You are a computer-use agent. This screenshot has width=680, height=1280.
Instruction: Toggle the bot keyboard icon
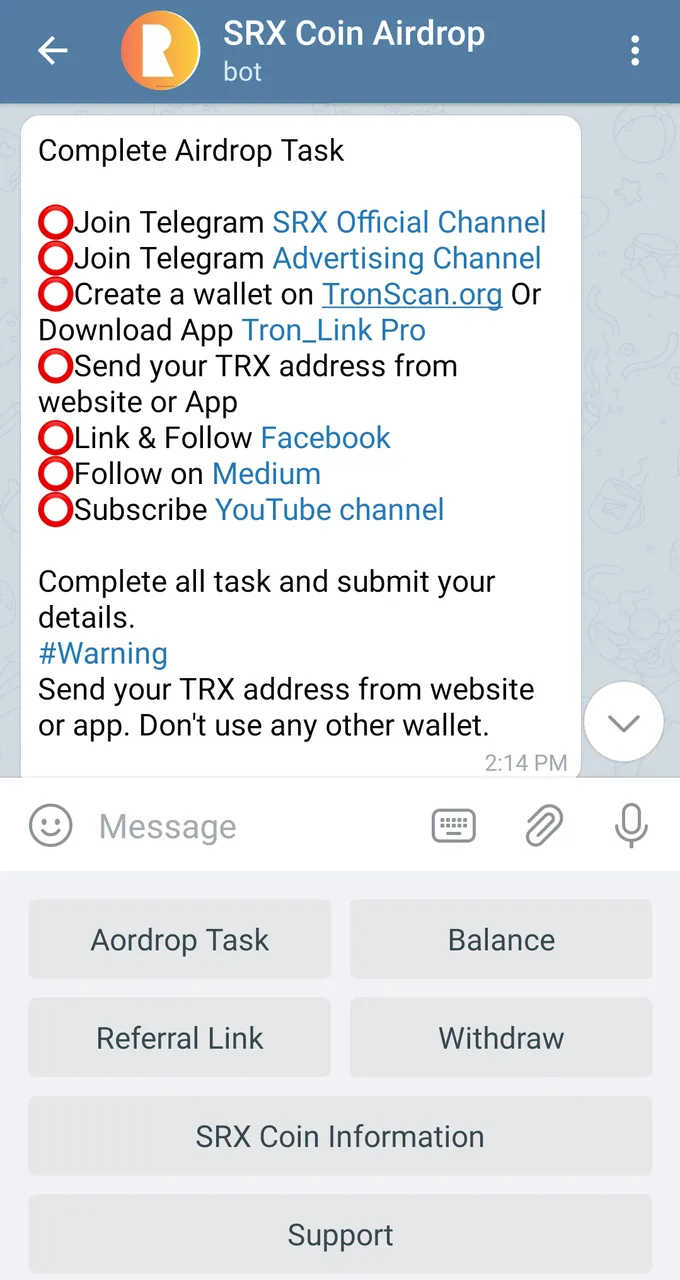[453, 826]
